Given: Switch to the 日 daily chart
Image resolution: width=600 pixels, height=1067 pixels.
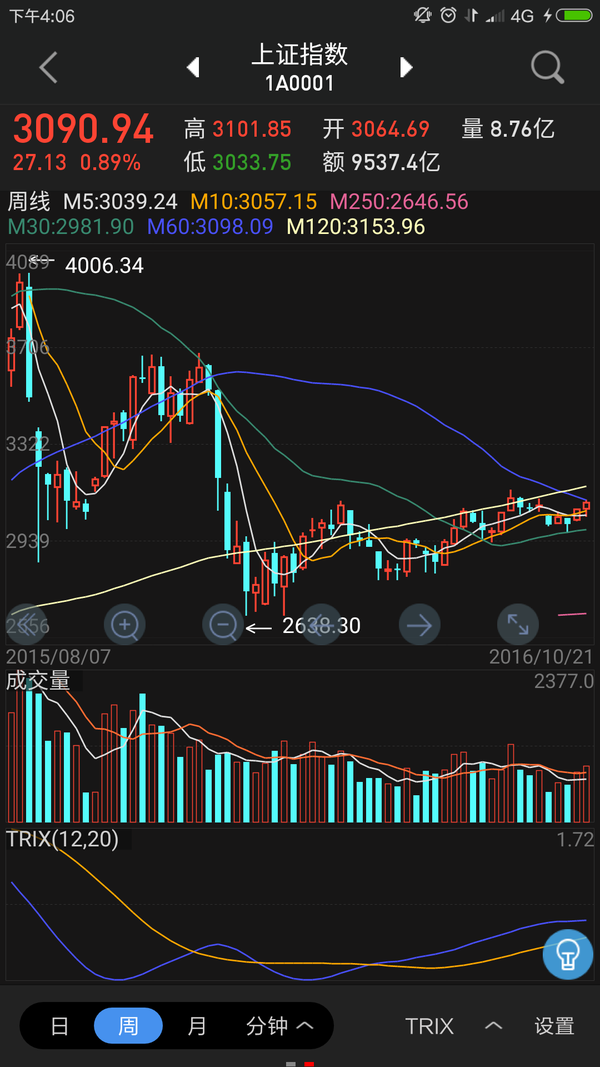Looking at the screenshot, I should pos(60,1025).
